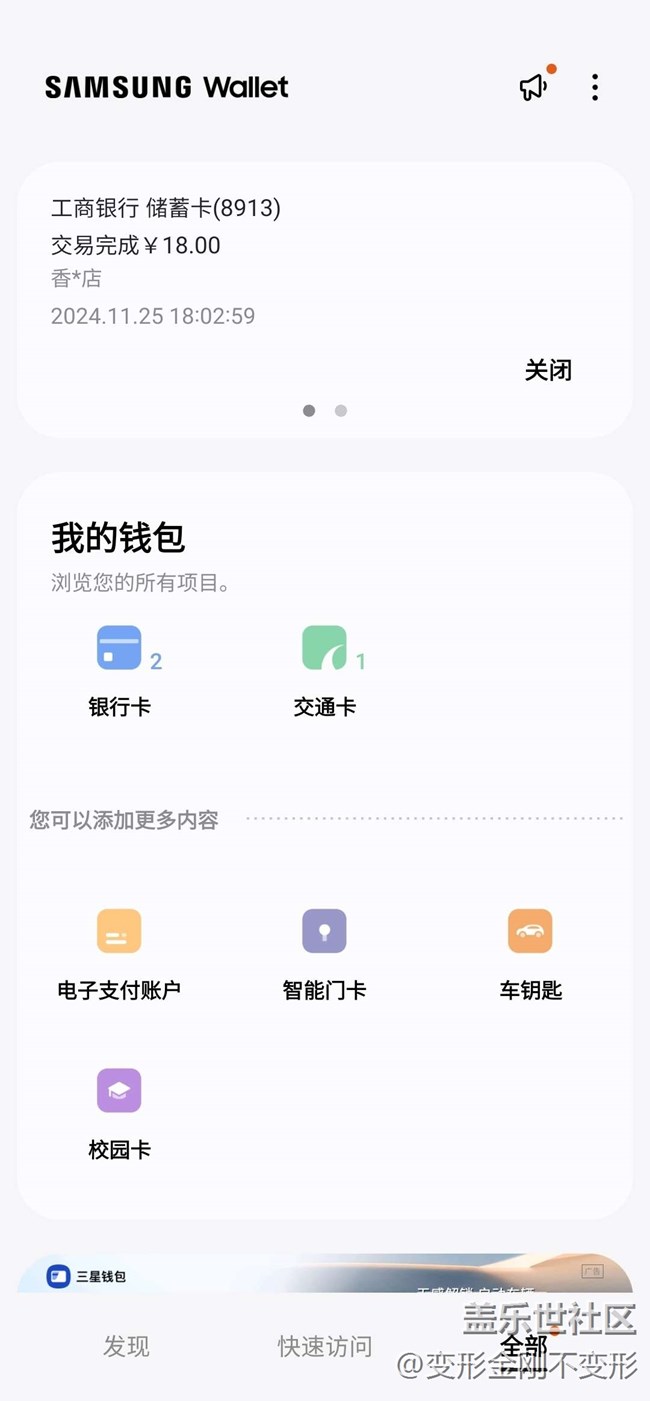Image resolution: width=650 pixels, height=1401 pixels.
Task: Switch to the 快速访问 tab
Action: point(324,1346)
